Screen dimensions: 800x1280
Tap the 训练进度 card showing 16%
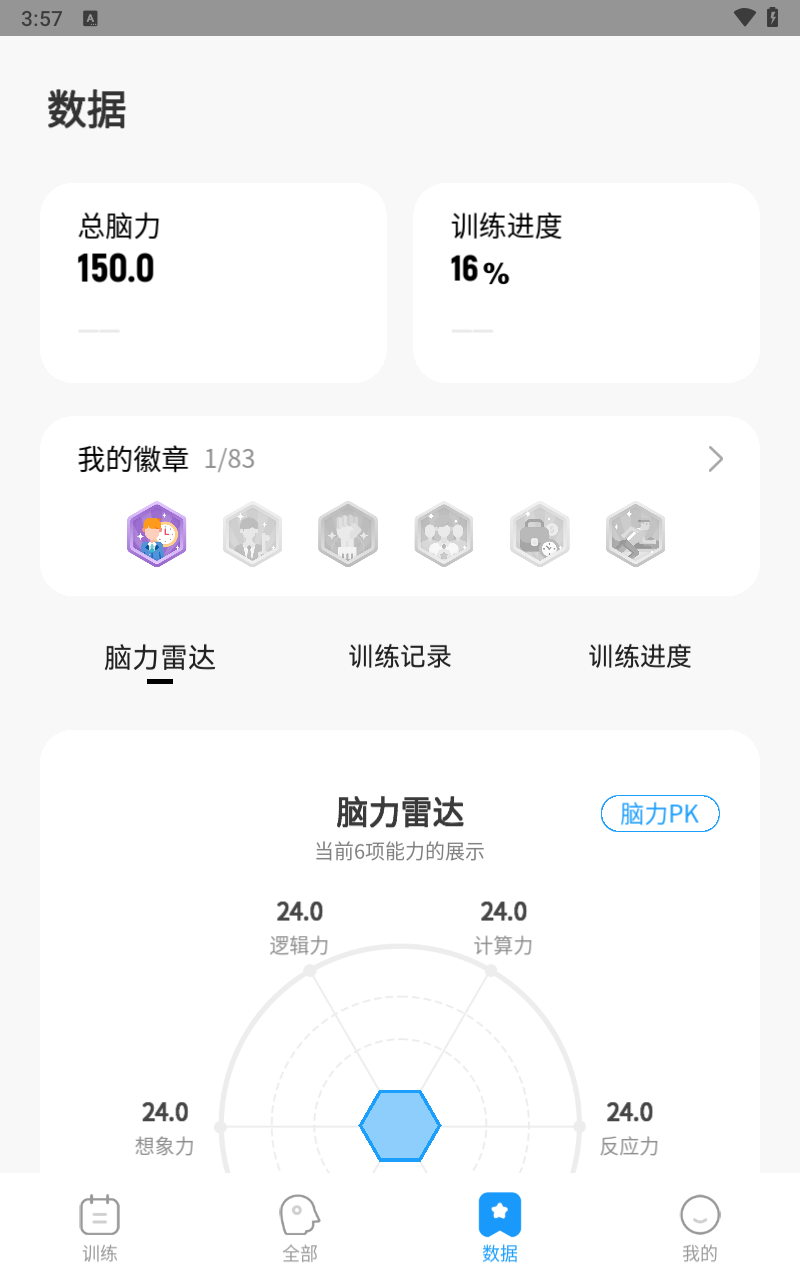[585, 282]
